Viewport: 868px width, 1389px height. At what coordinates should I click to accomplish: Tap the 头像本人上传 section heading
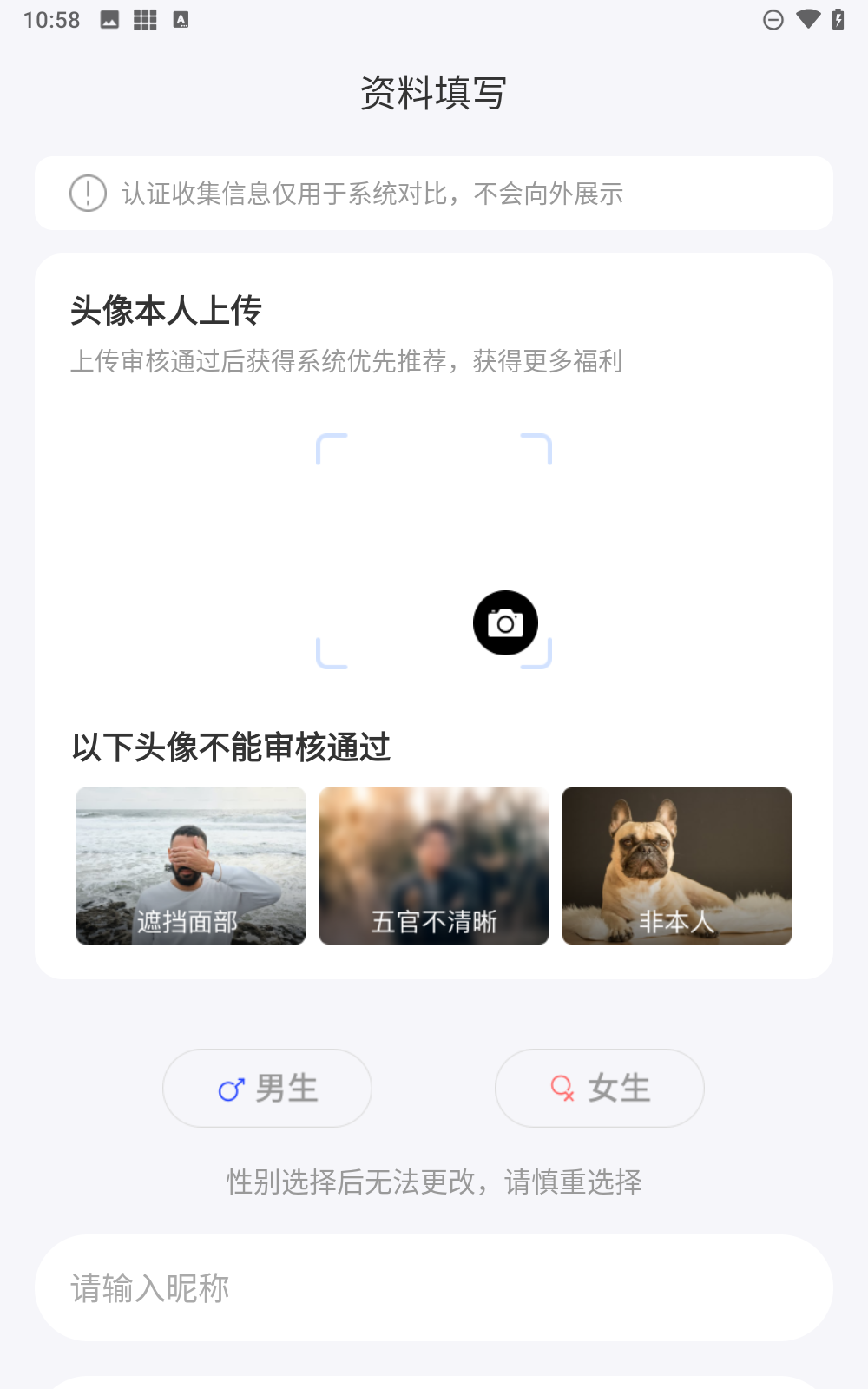tap(169, 311)
